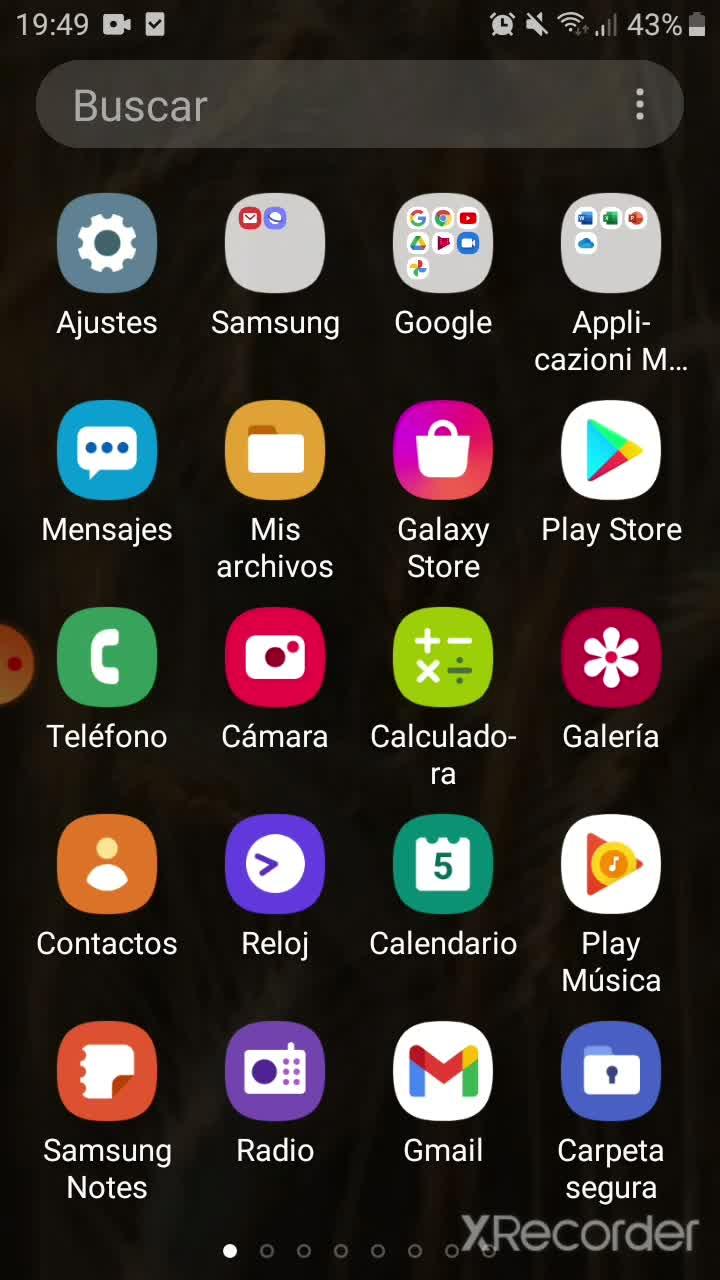Image resolution: width=720 pixels, height=1280 pixels.
Task: Open the Play Store app
Action: click(x=611, y=450)
